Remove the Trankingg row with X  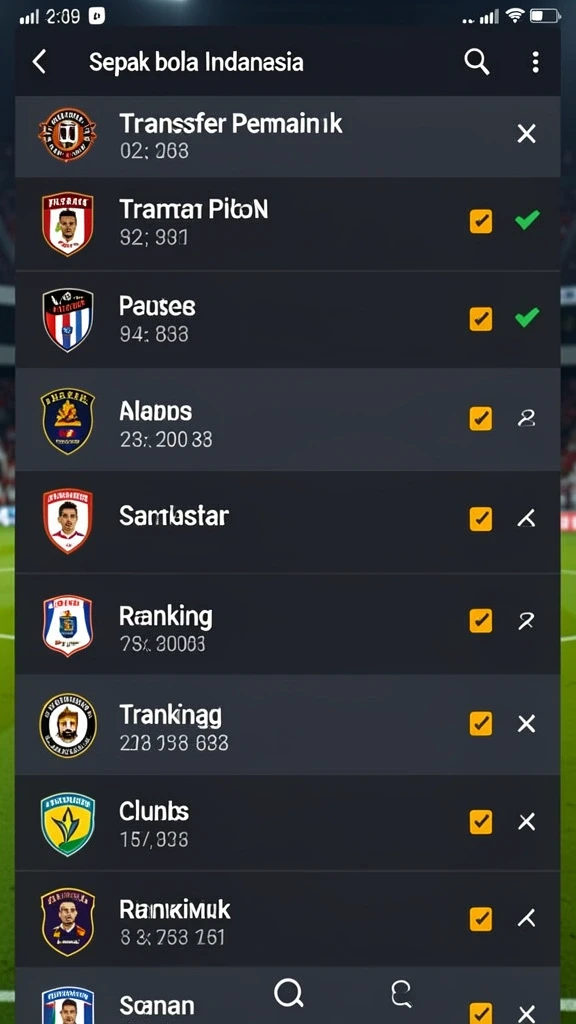pos(526,724)
